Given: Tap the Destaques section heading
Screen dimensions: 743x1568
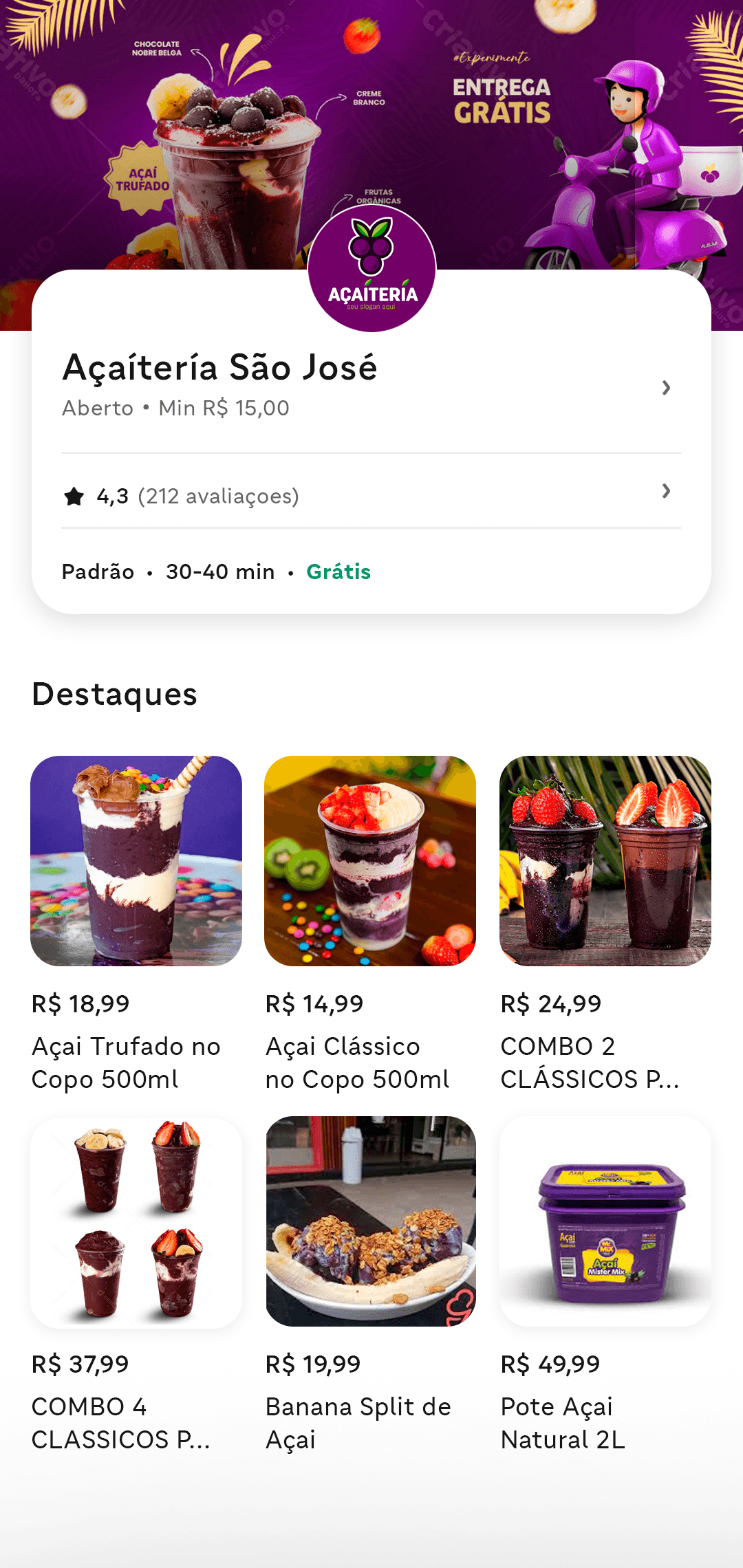Looking at the screenshot, I should (114, 694).
